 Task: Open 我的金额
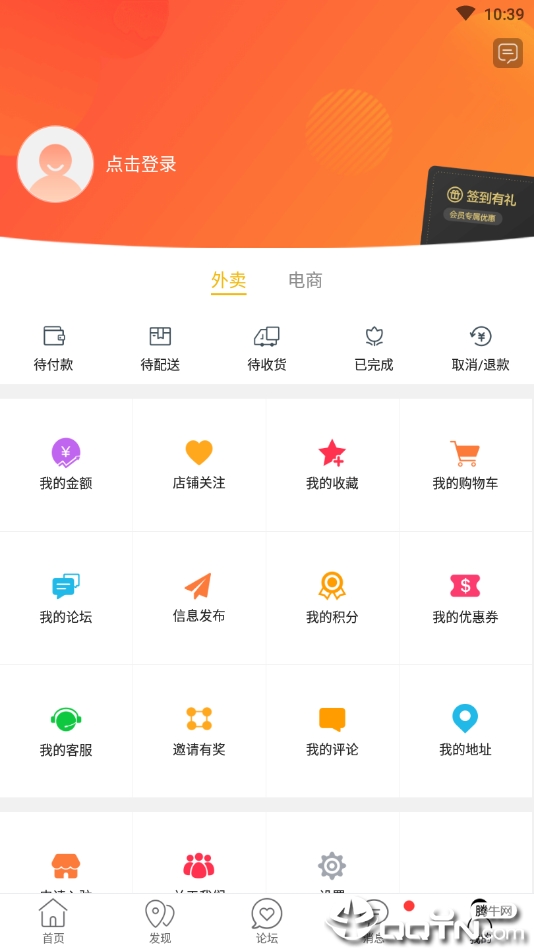[66, 464]
